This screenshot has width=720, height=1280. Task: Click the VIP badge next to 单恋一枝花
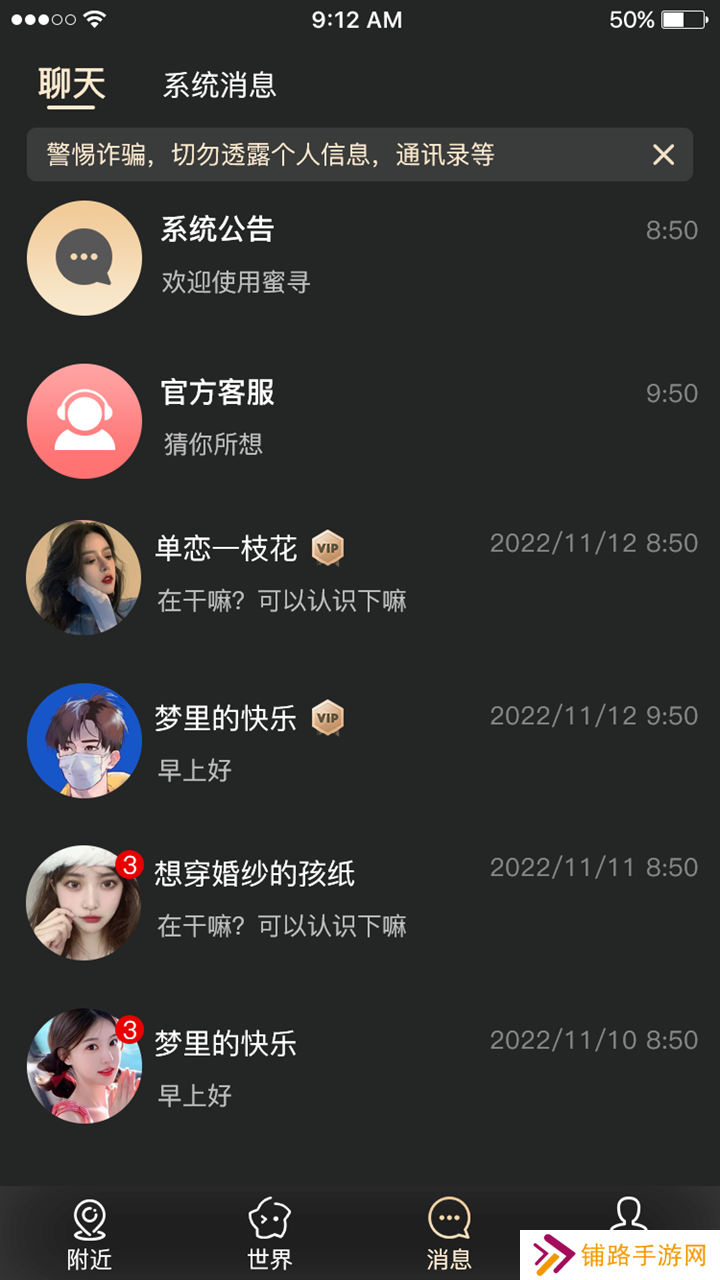coord(329,548)
